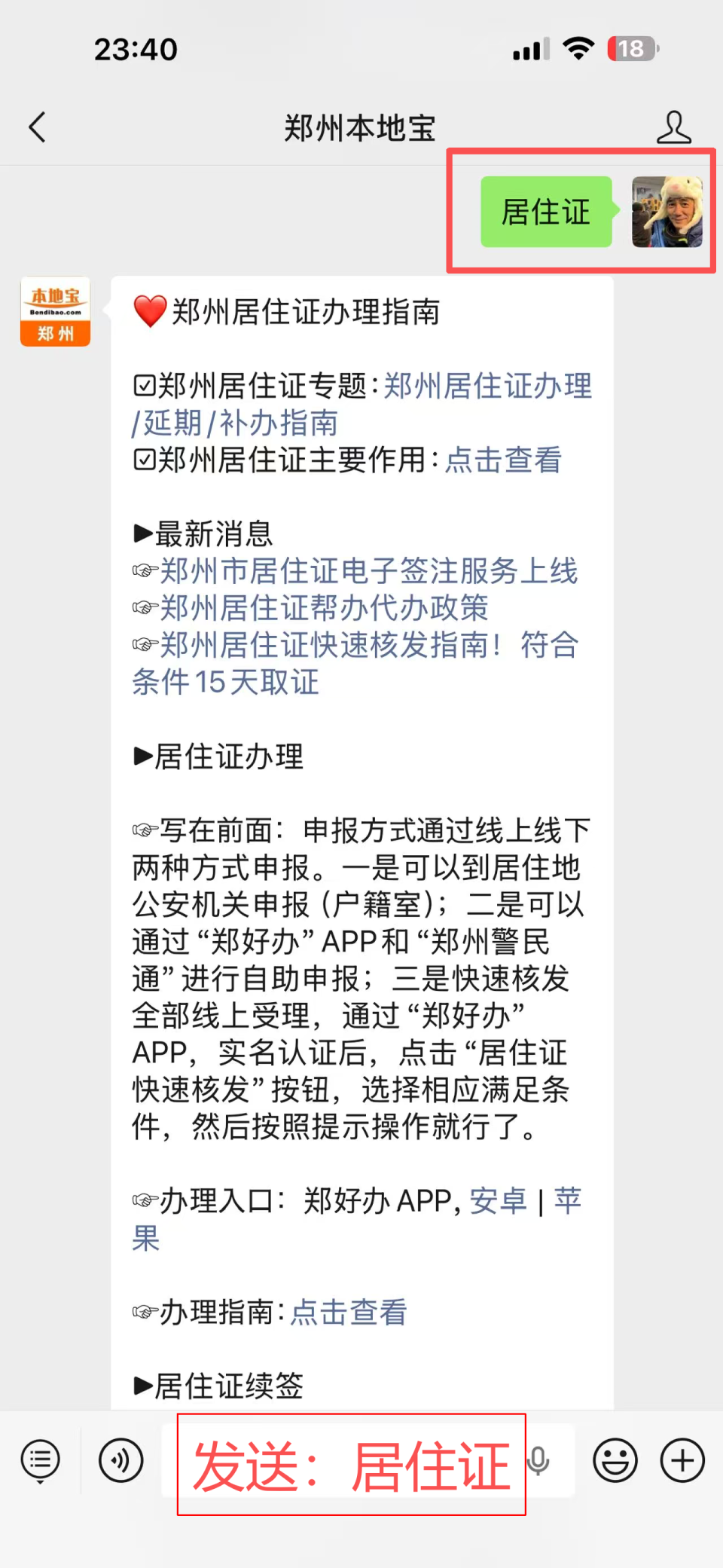Tap the back arrow to exit the chat
The height and width of the screenshot is (1568, 723).
tap(38, 127)
